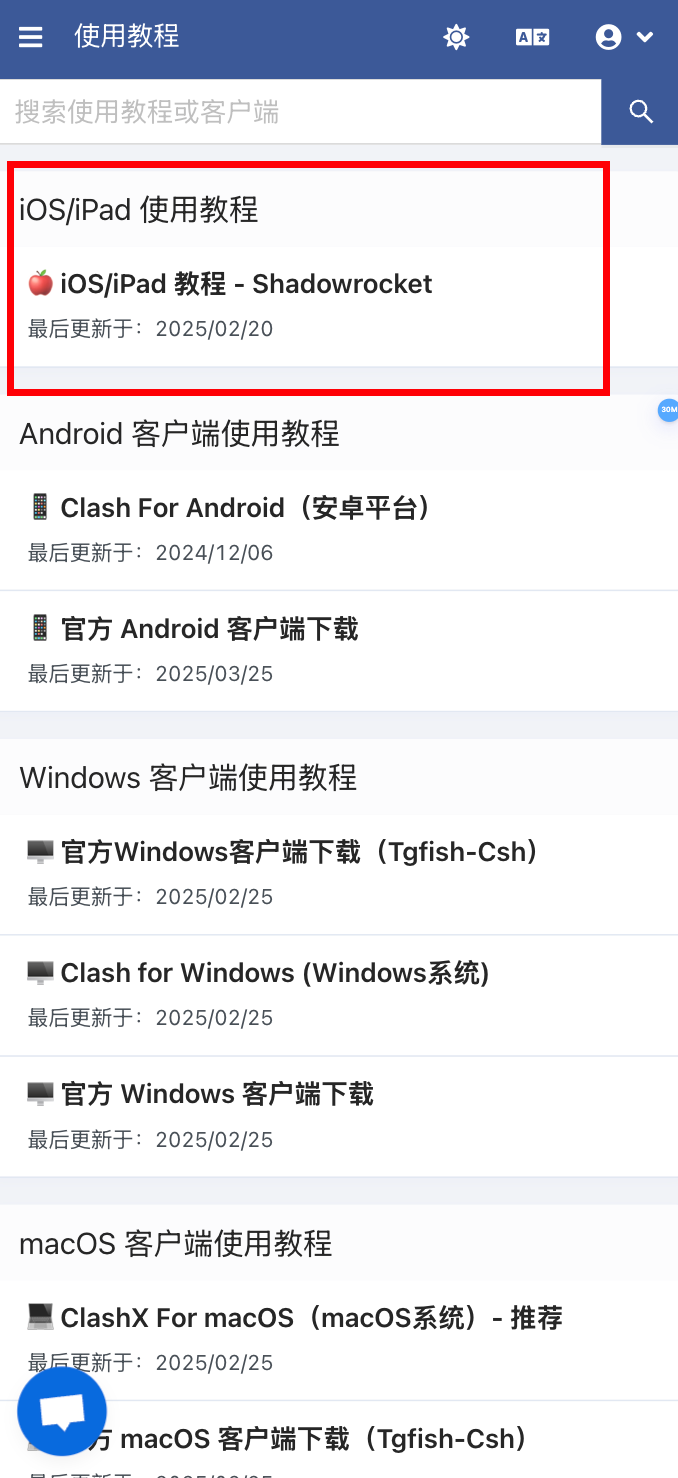Open Clash for Windows tutorial

[x=275, y=973]
